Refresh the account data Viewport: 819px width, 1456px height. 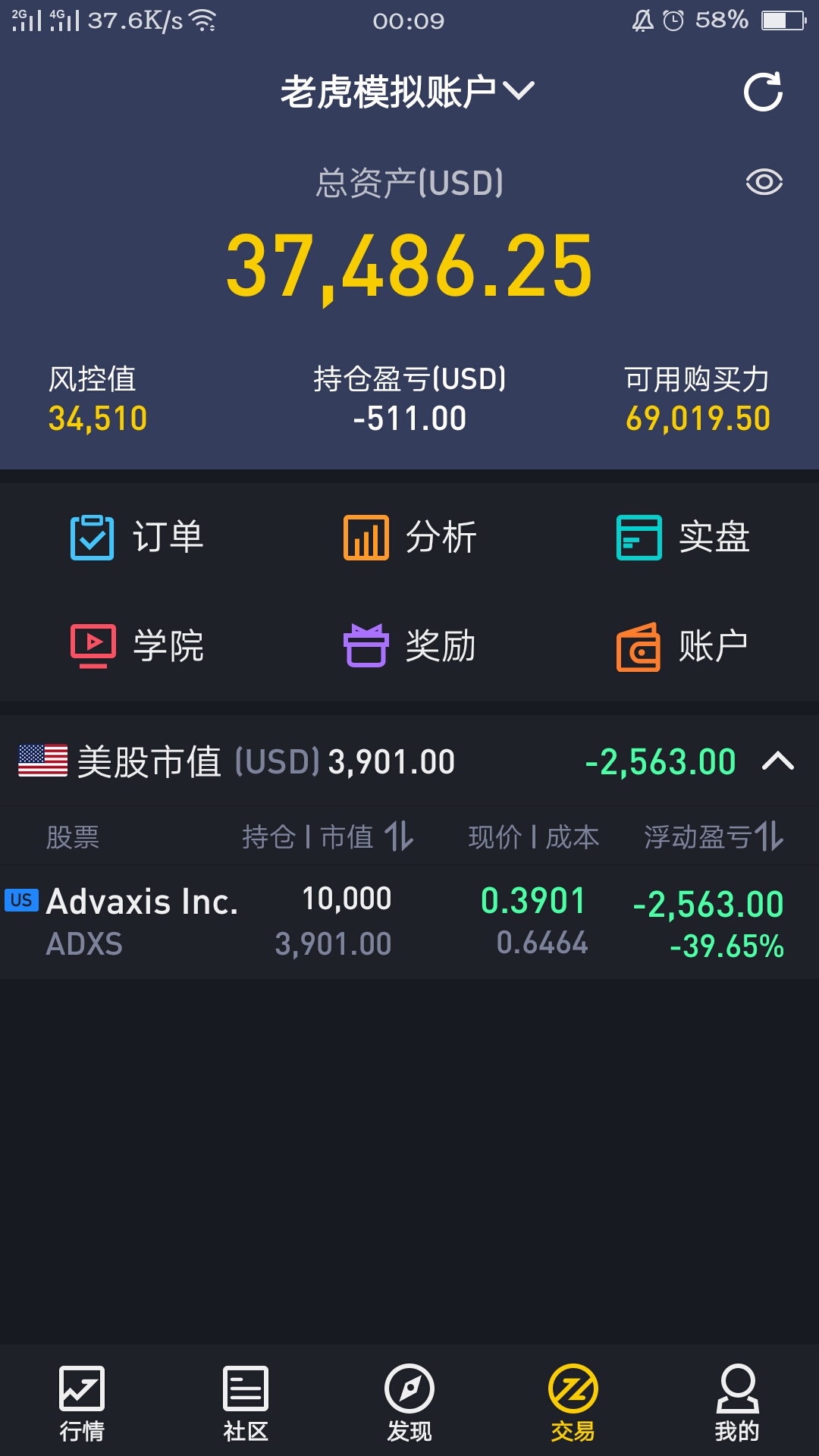pyautogui.click(x=763, y=92)
